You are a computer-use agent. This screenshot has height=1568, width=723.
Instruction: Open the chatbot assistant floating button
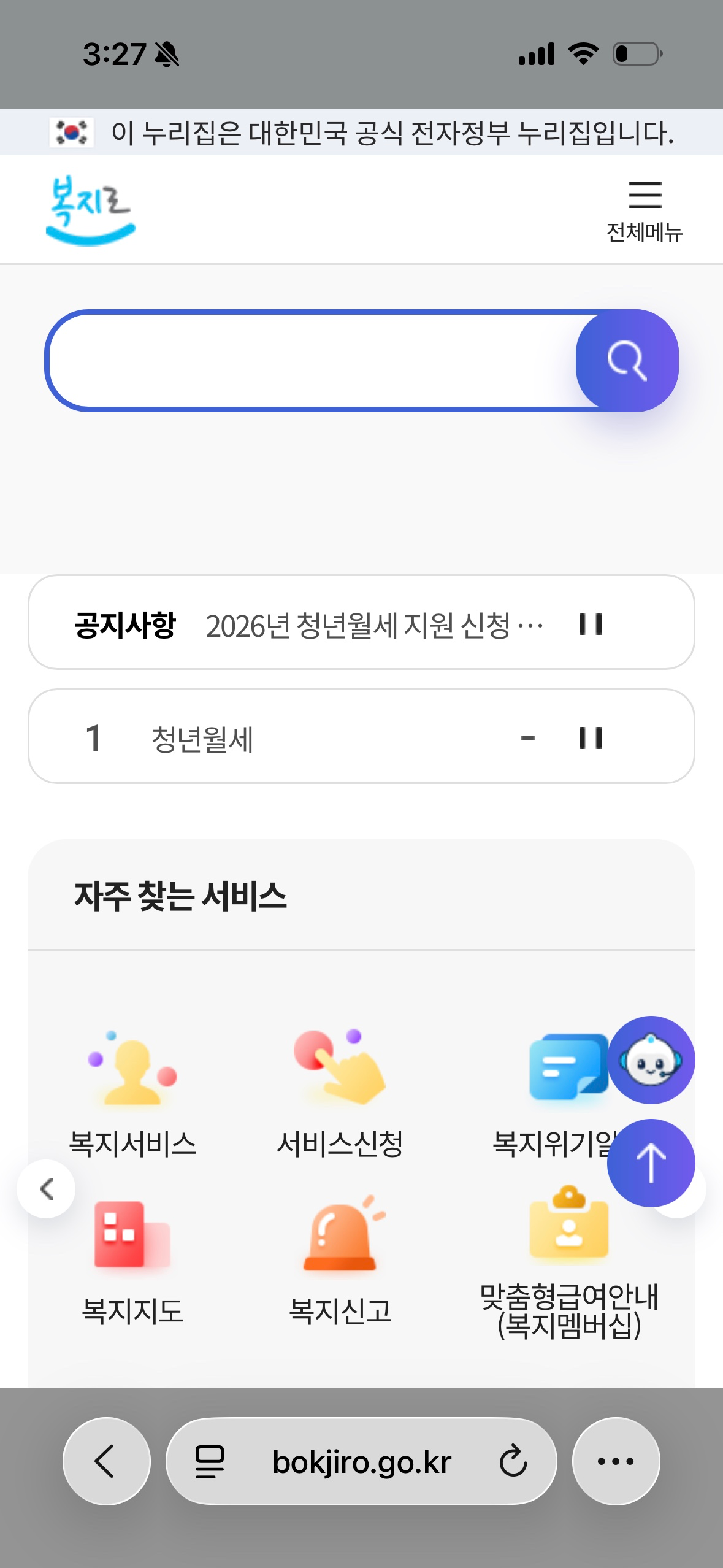[651, 1060]
